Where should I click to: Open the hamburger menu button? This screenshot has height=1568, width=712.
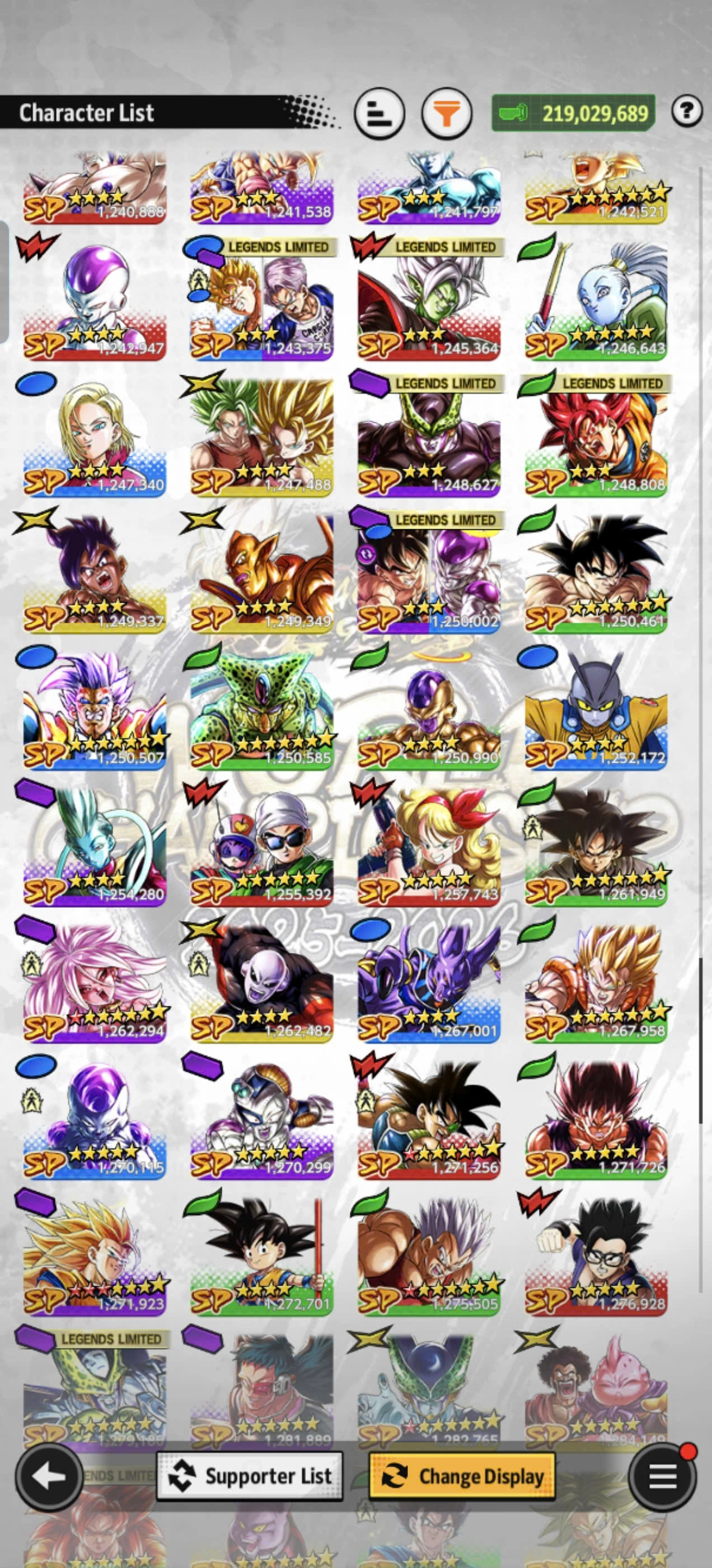(x=662, y=1477)
